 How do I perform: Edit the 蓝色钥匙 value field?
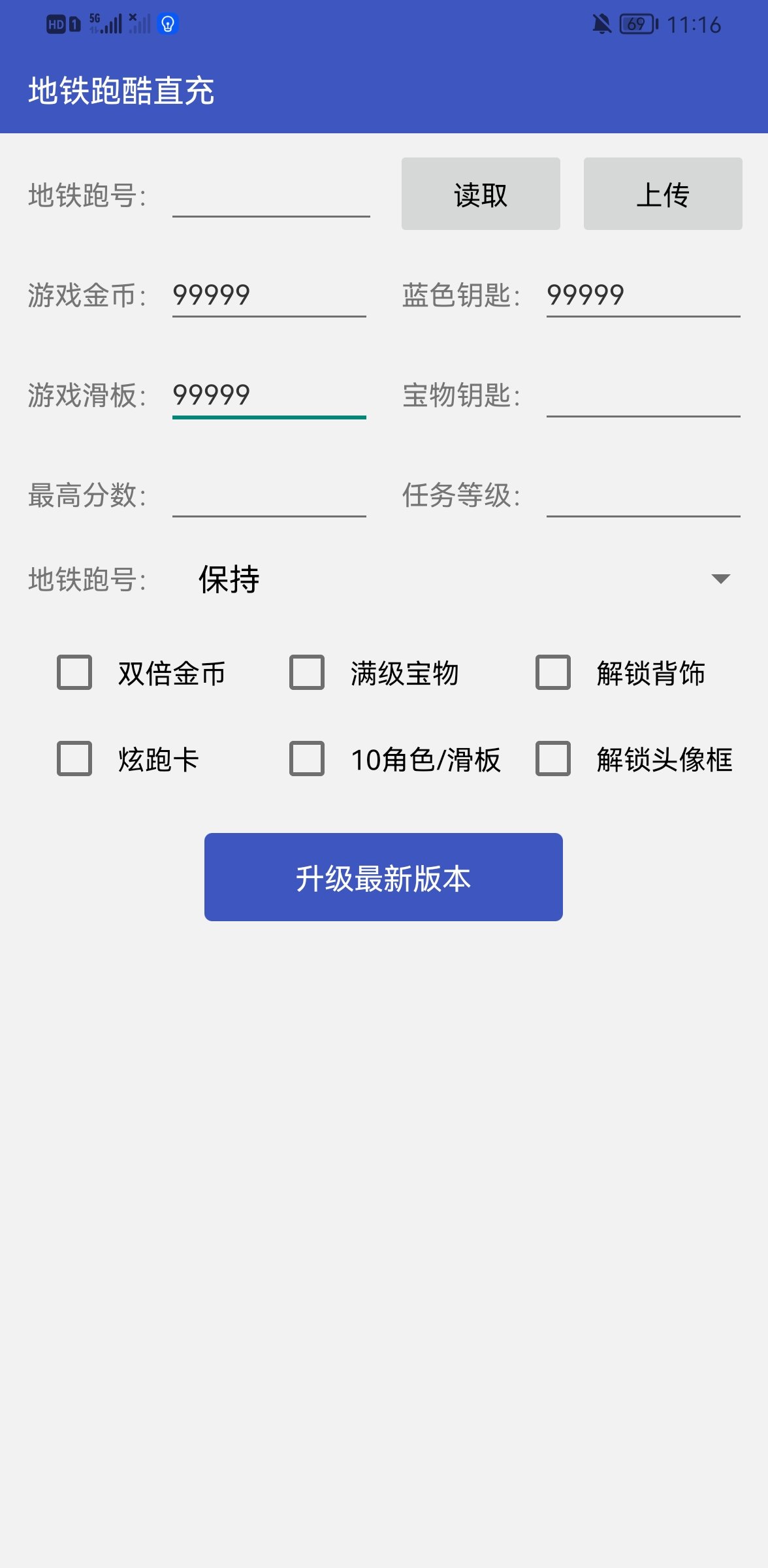643,295
